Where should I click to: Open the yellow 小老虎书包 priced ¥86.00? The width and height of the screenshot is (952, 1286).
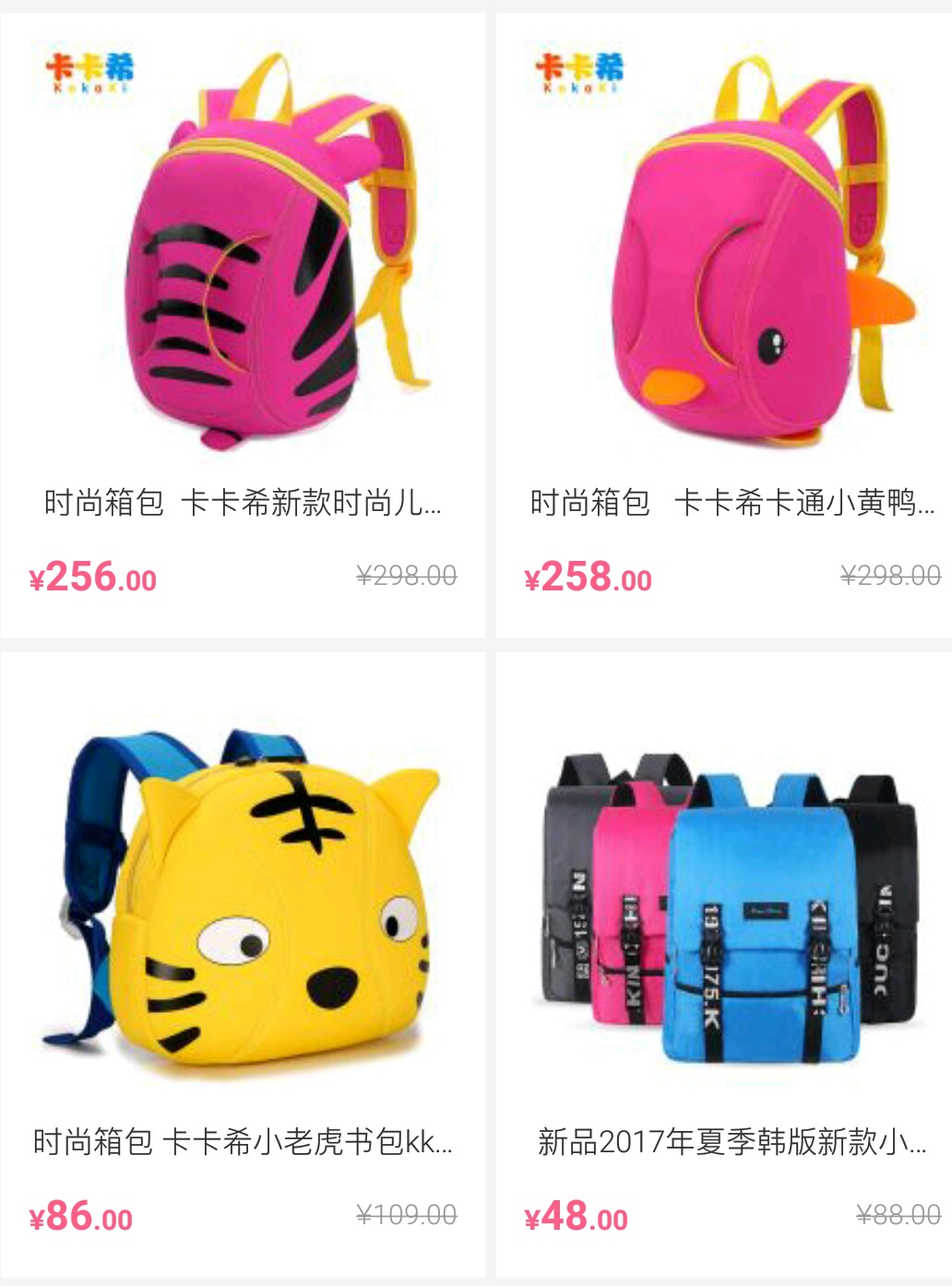tap(243, 965)
